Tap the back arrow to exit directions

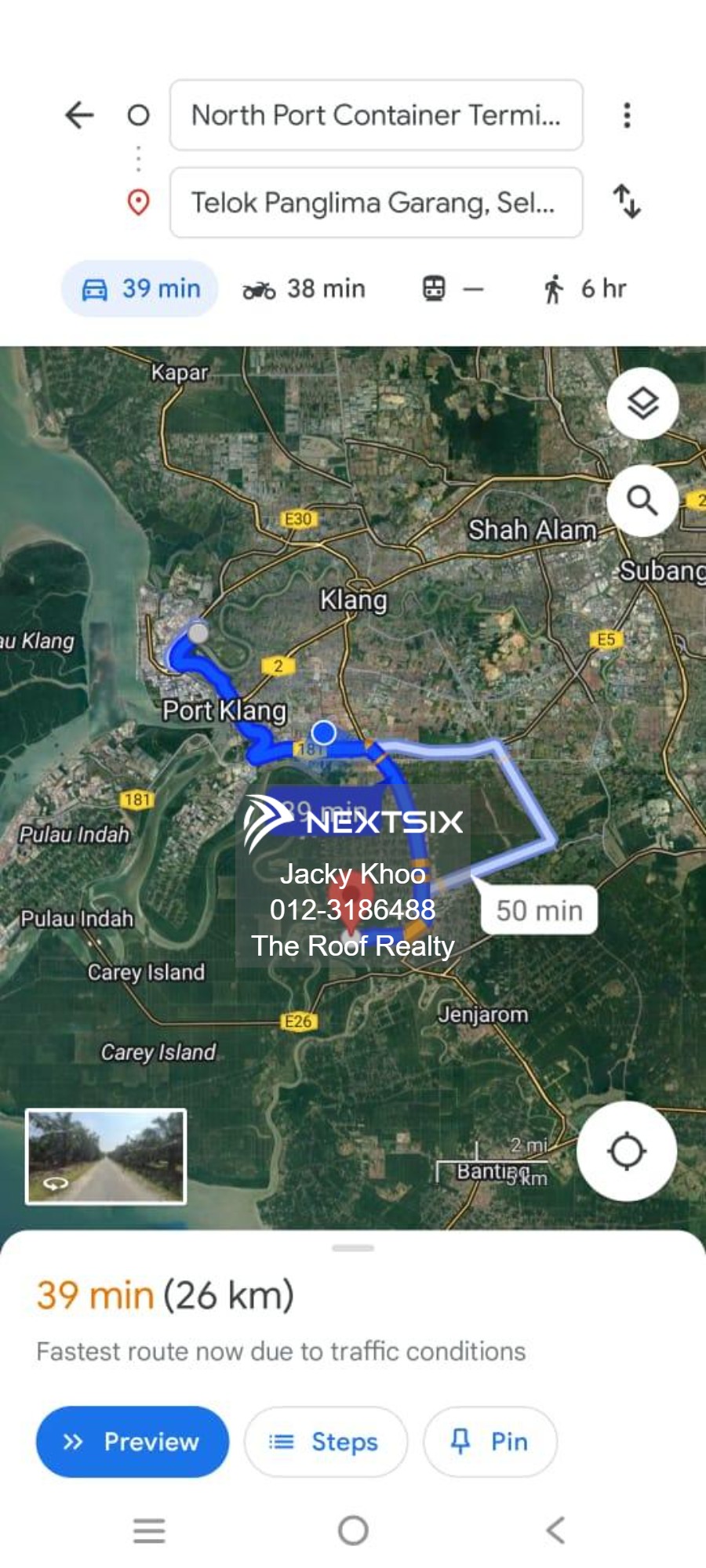tap(78, 114)
